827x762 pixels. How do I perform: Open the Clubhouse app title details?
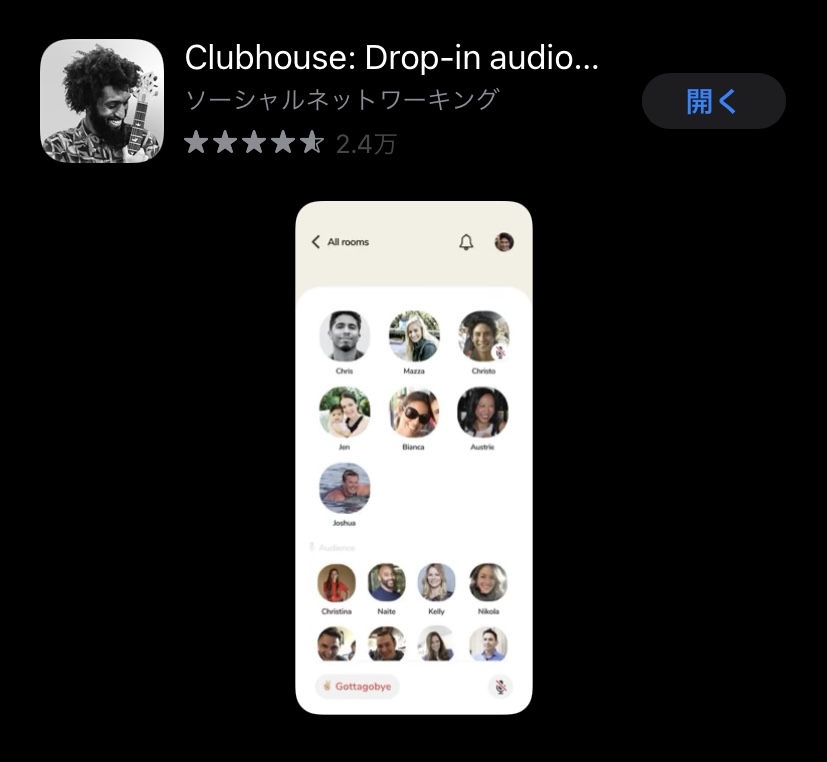click(x=391, y=59)
